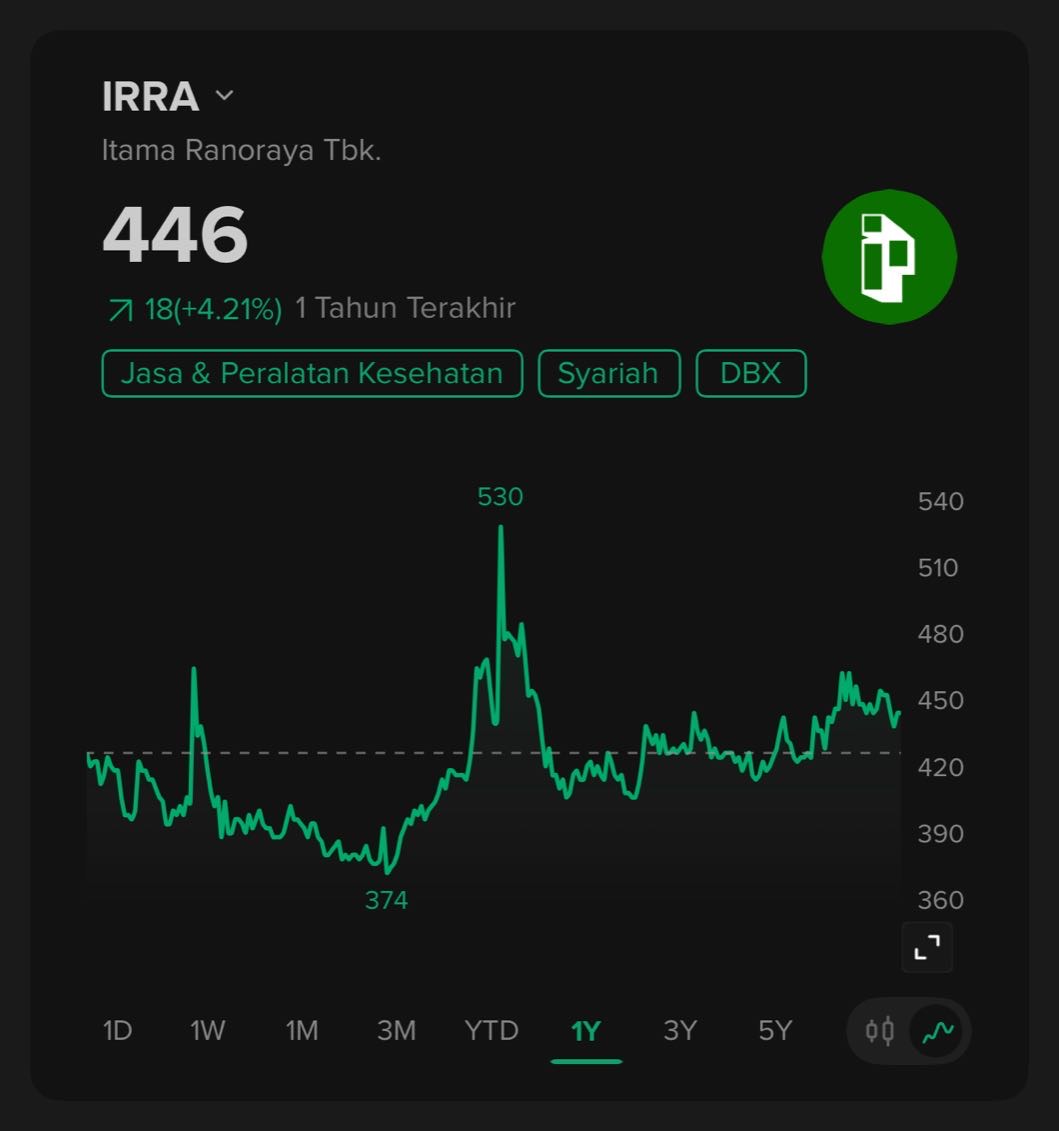Viewport: 1059px width, 1131px height.
Task: Tap the Syariah chip
Action: [x=608, y=373]
